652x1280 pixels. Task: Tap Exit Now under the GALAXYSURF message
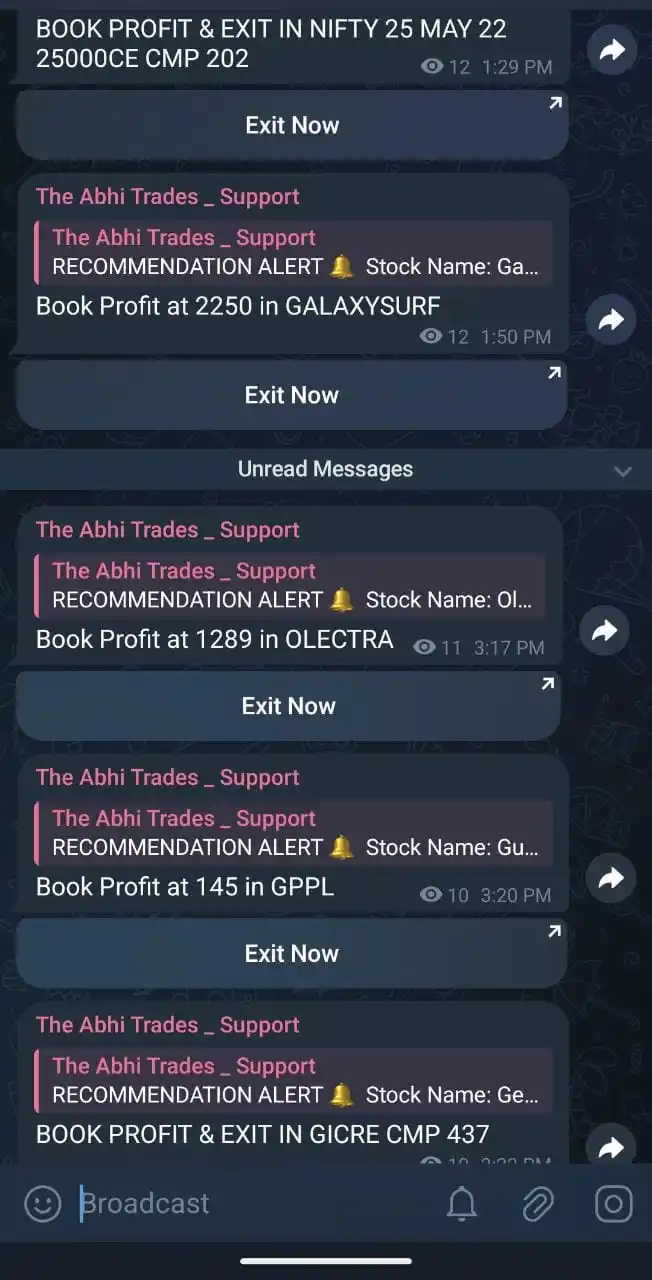pos(292,395)
